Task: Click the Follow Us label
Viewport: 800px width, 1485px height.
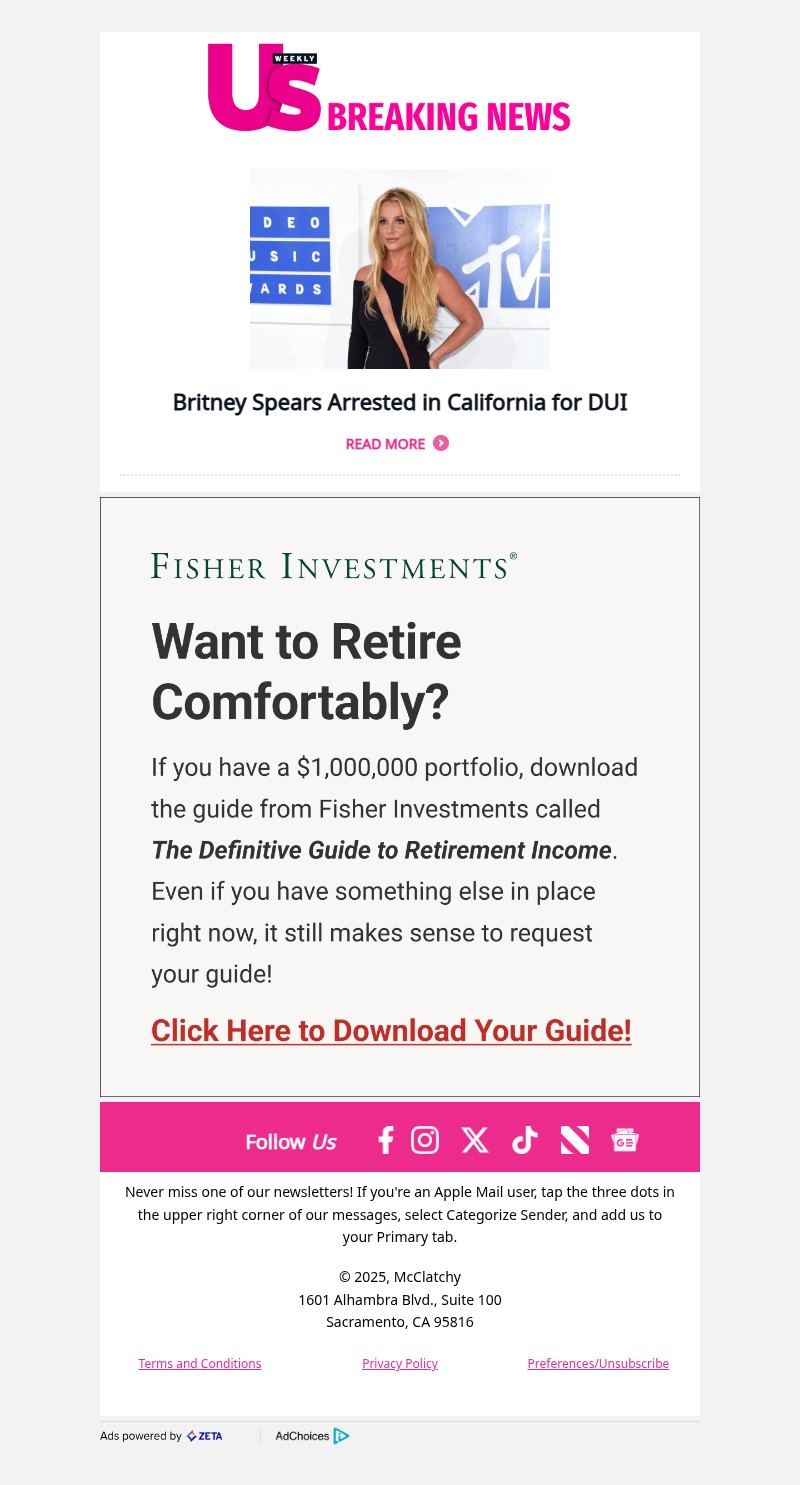Action: coord(290,1141)
